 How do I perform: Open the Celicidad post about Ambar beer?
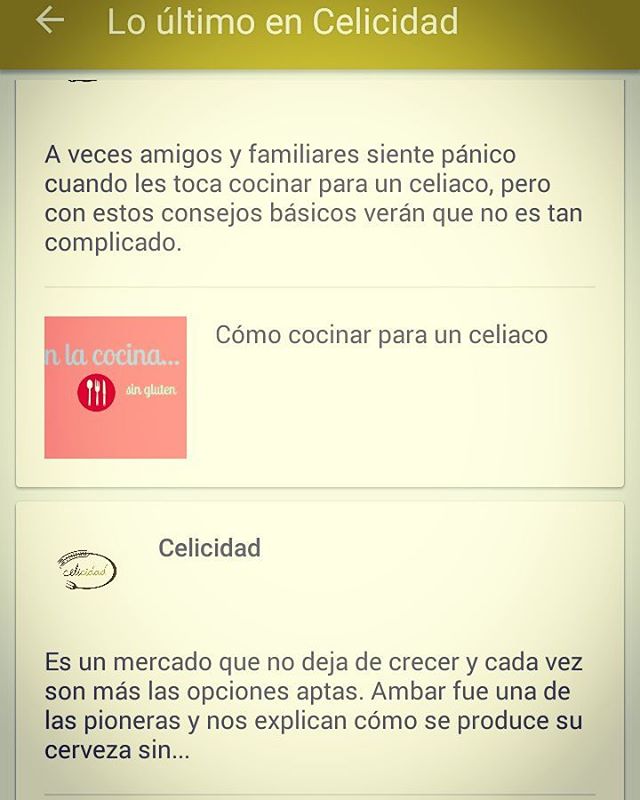point(313,706)
